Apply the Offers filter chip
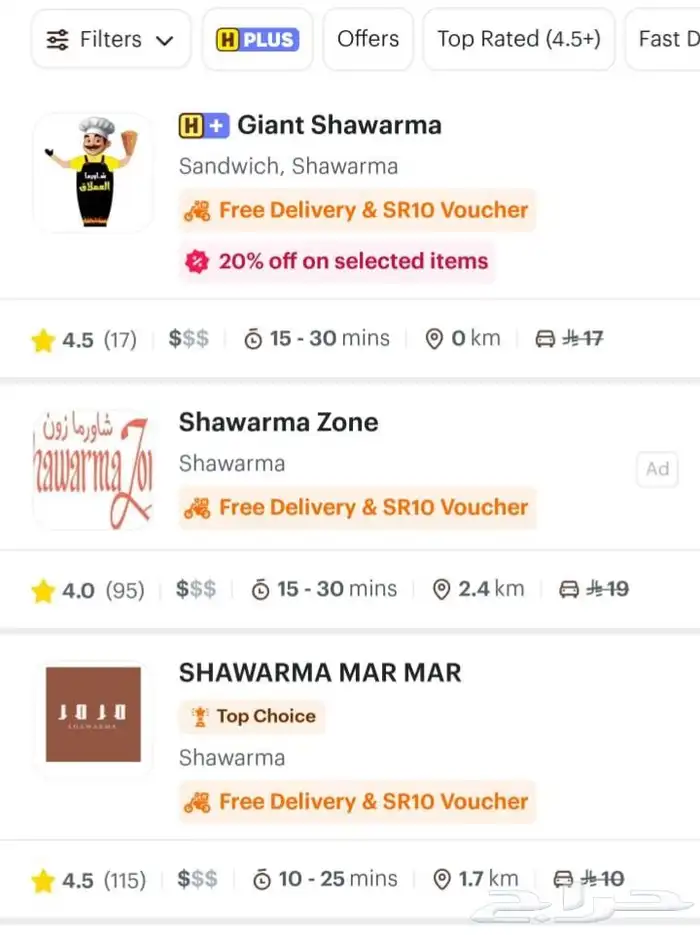This screenshot has width=700, height=935. (x=367, y=40)
